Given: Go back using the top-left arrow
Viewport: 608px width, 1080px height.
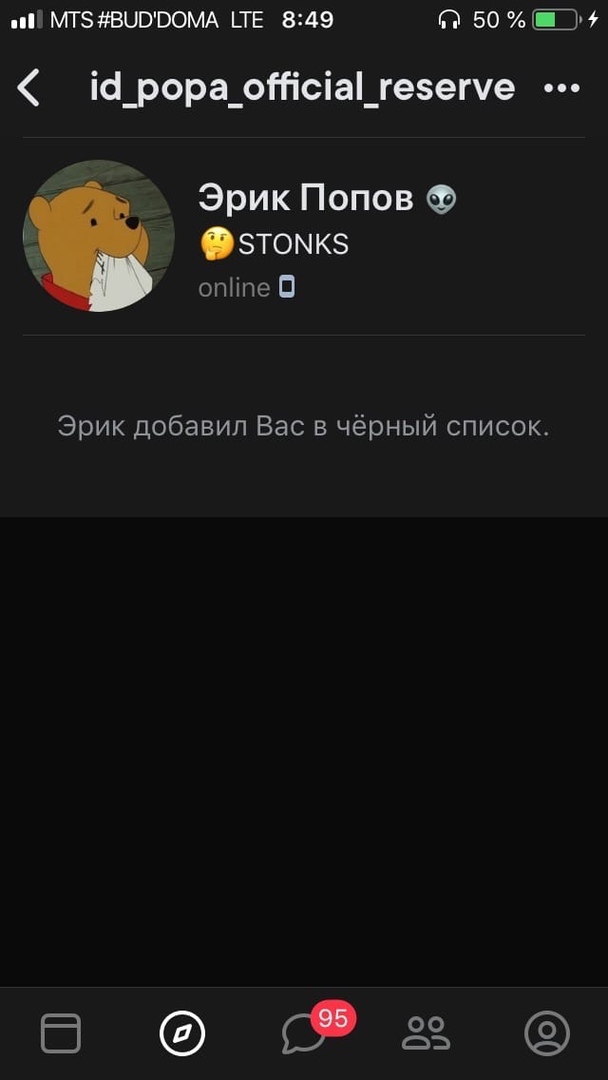Looking at the screenshot, I should pyautogui.click(x=29, y=88).
